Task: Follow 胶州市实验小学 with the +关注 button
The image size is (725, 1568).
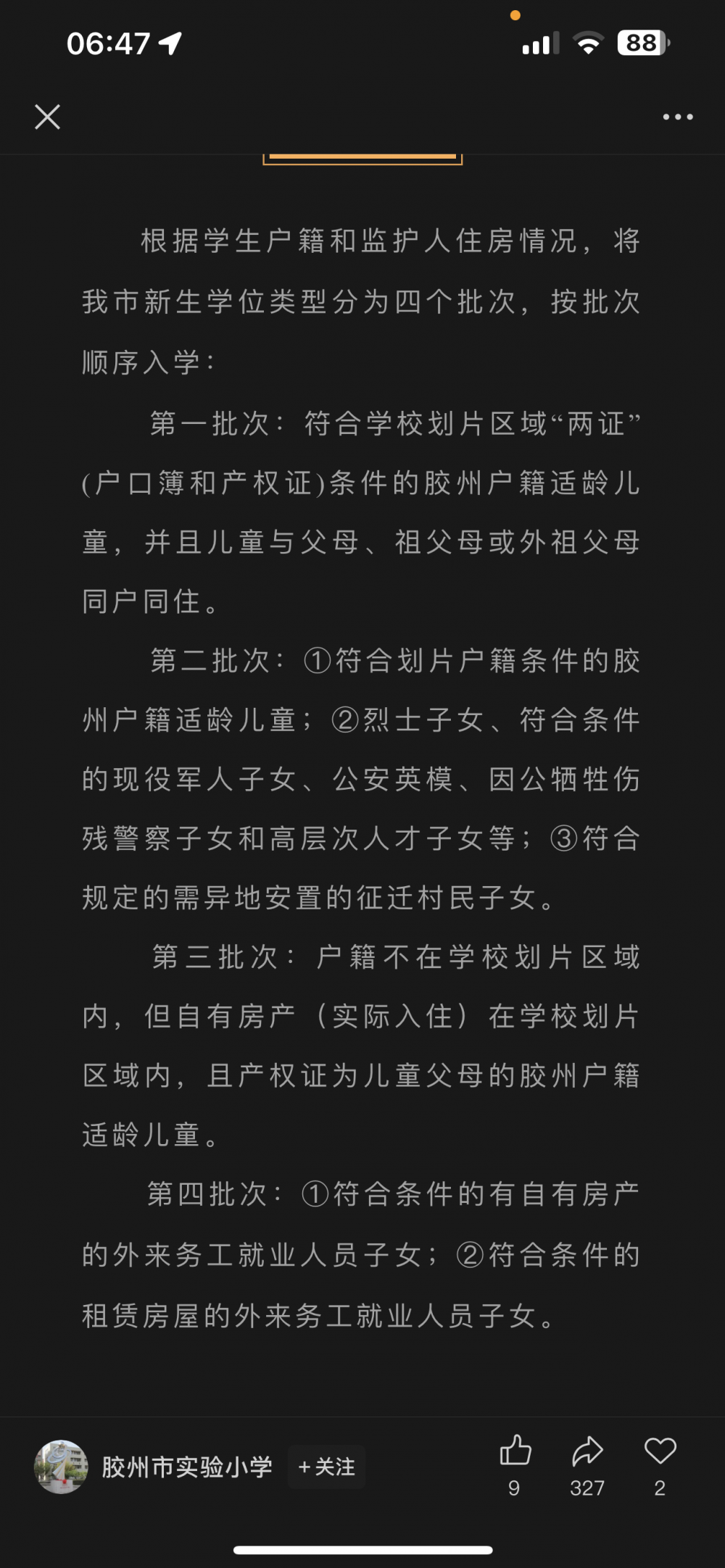Action: coord(326,1467)
